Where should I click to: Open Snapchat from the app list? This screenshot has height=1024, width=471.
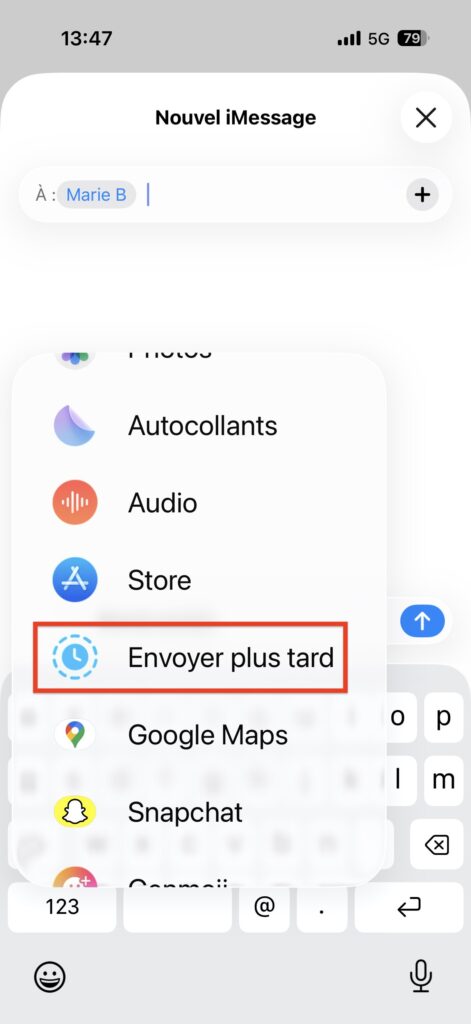[x=199, y=812]
